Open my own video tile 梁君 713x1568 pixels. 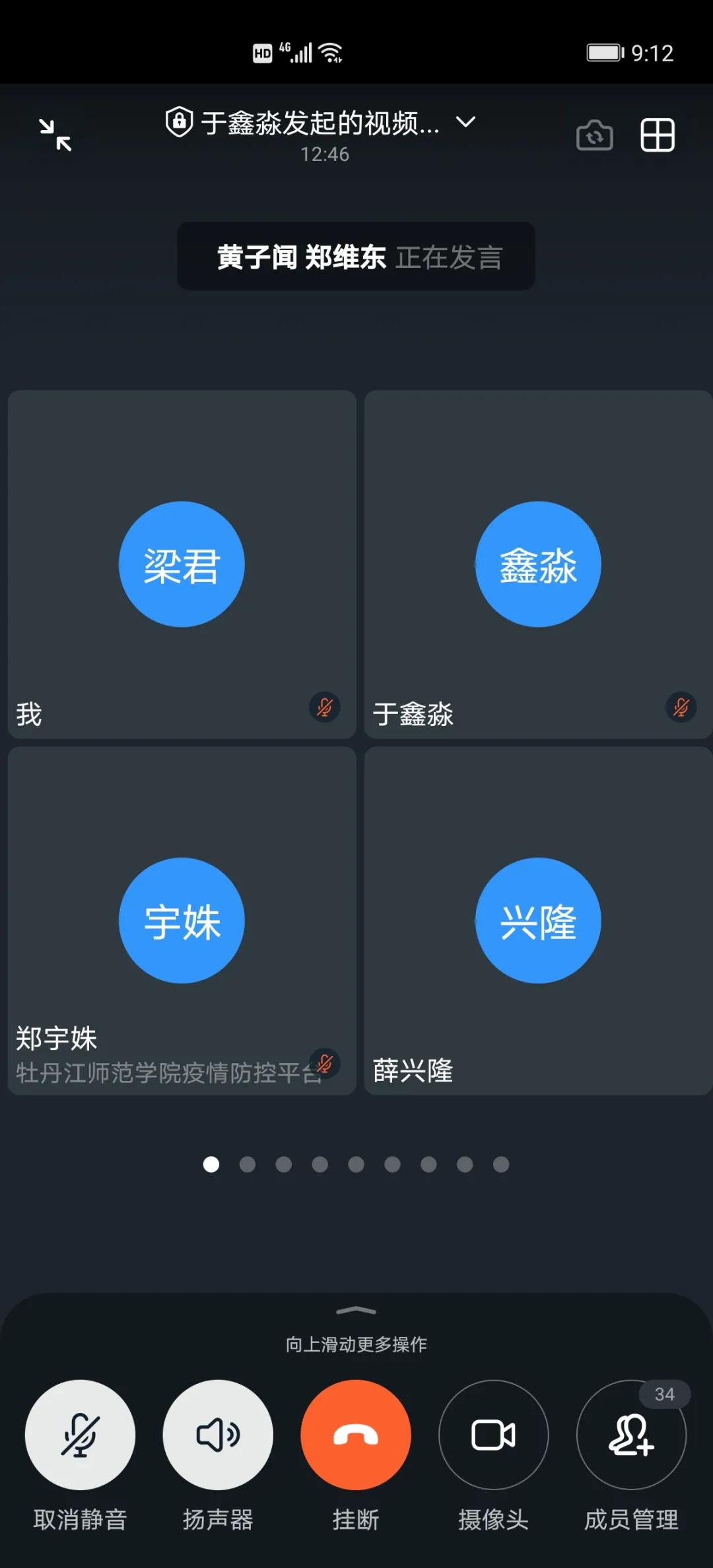click(x=182, y=564)
